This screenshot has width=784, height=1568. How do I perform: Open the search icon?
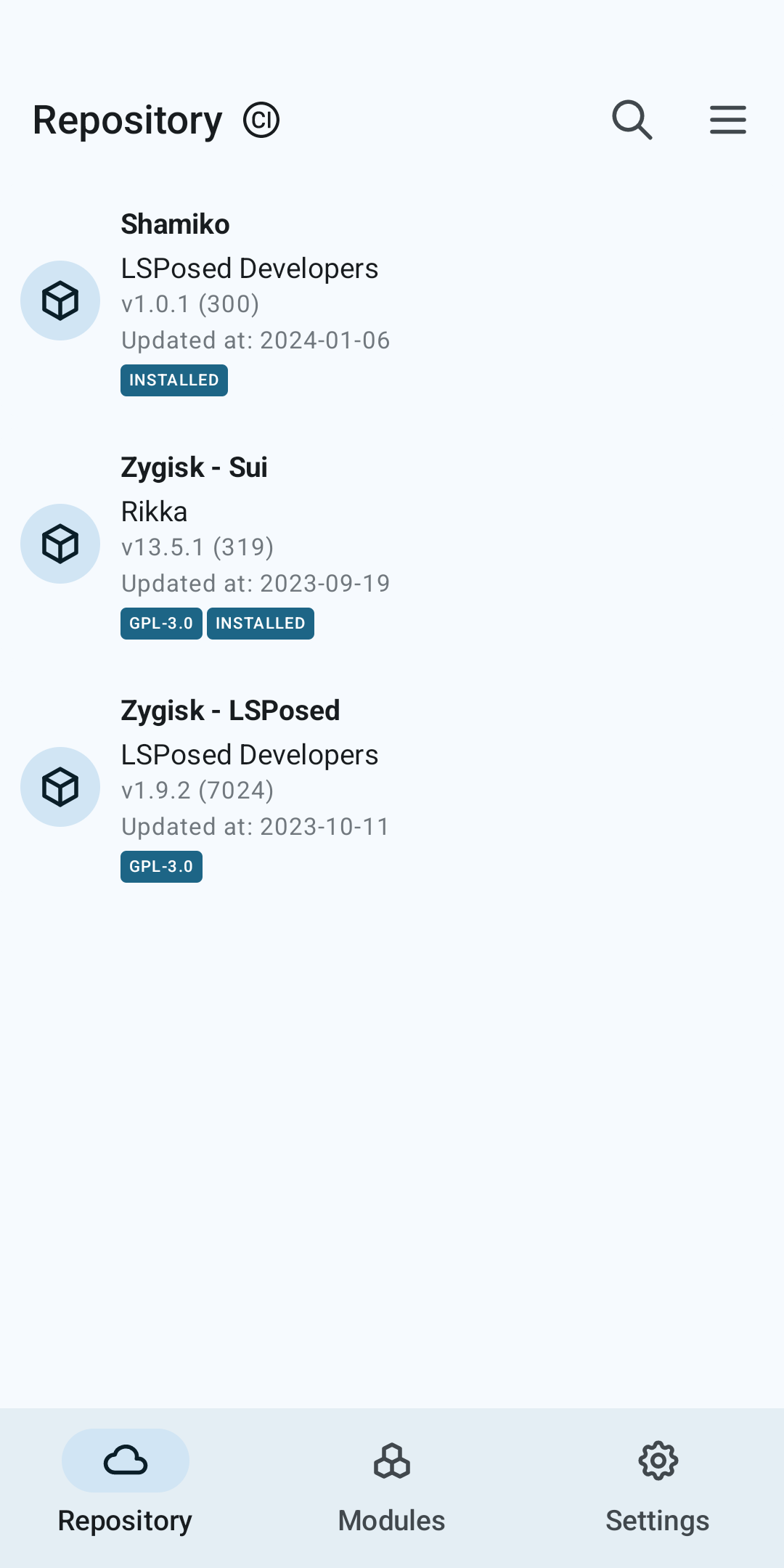[x=632, y=120]
